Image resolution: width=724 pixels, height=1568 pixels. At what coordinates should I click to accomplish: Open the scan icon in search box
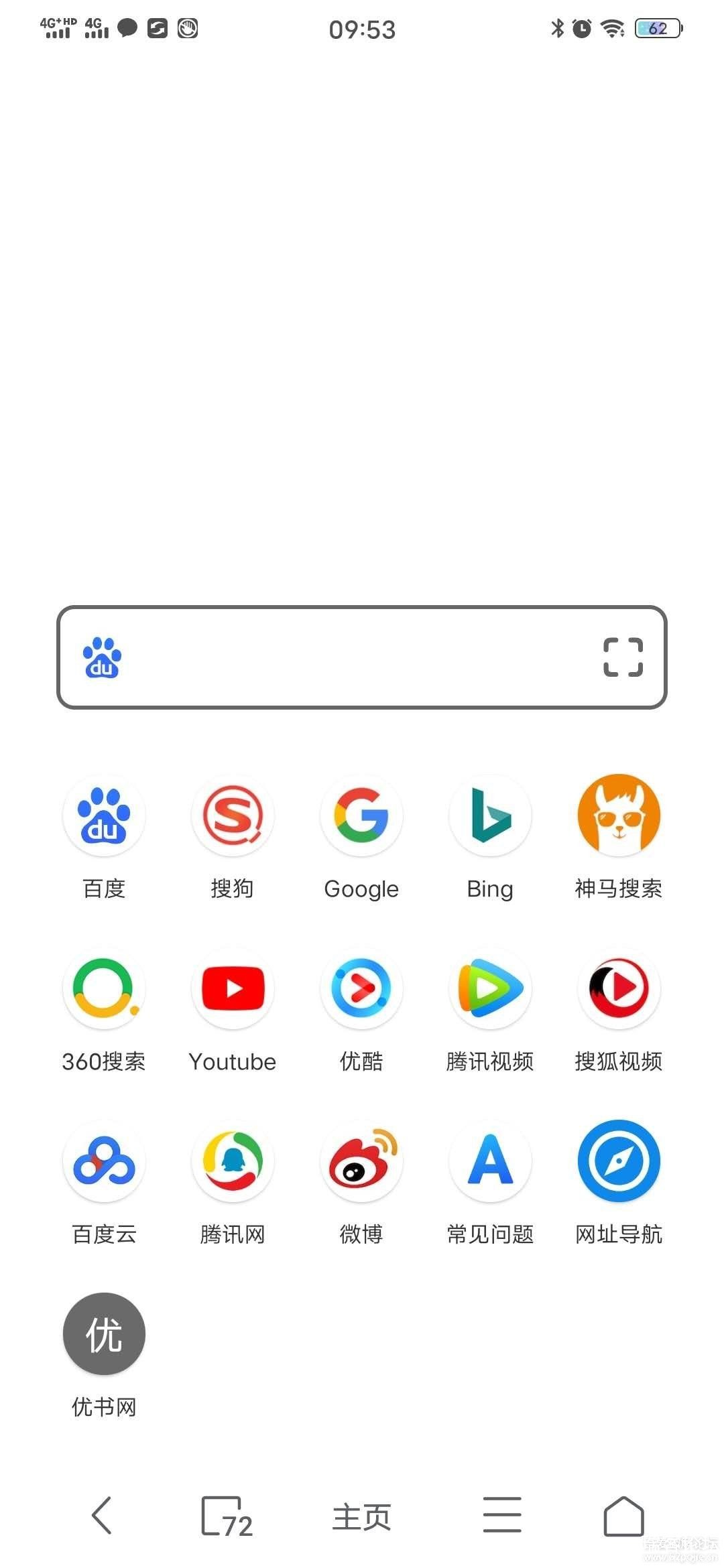(623, 657)
